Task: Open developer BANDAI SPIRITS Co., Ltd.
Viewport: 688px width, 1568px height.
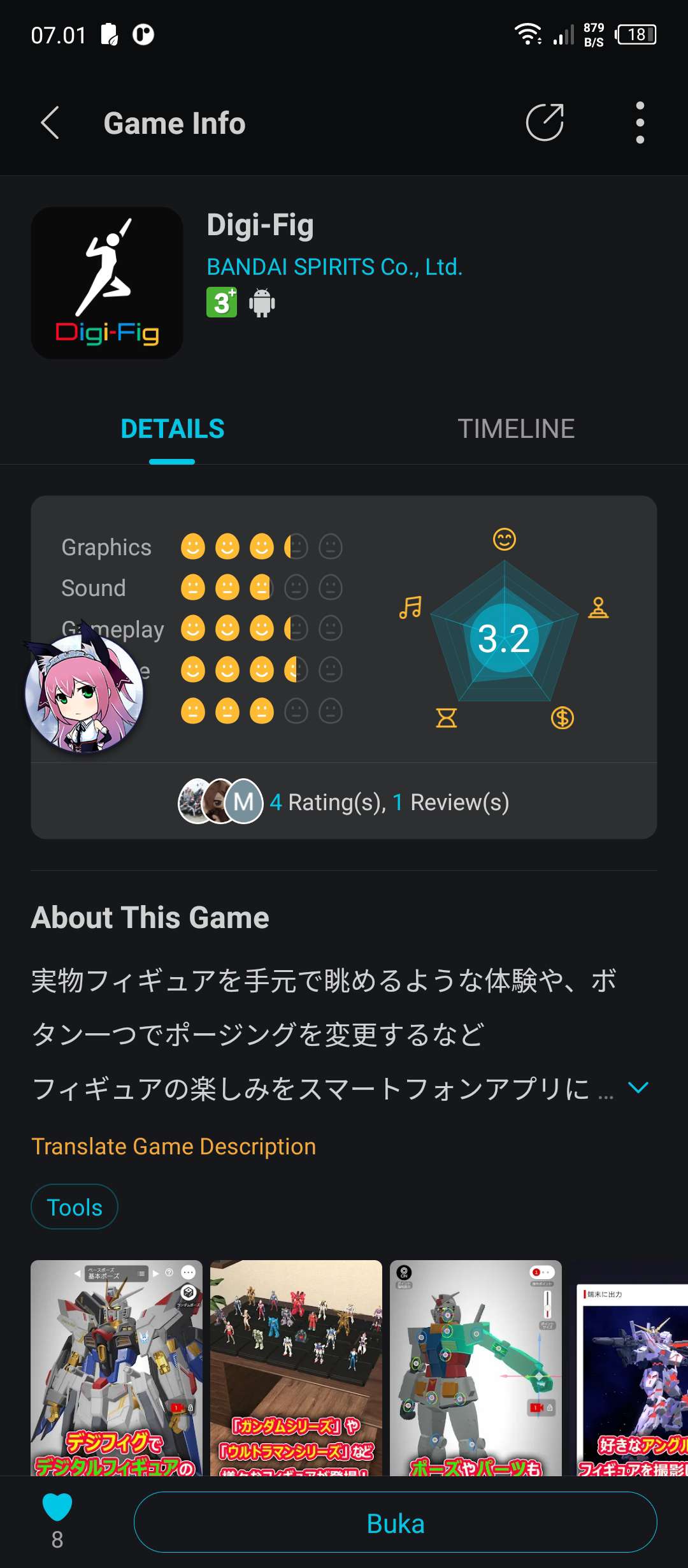Action: [334, 267]
